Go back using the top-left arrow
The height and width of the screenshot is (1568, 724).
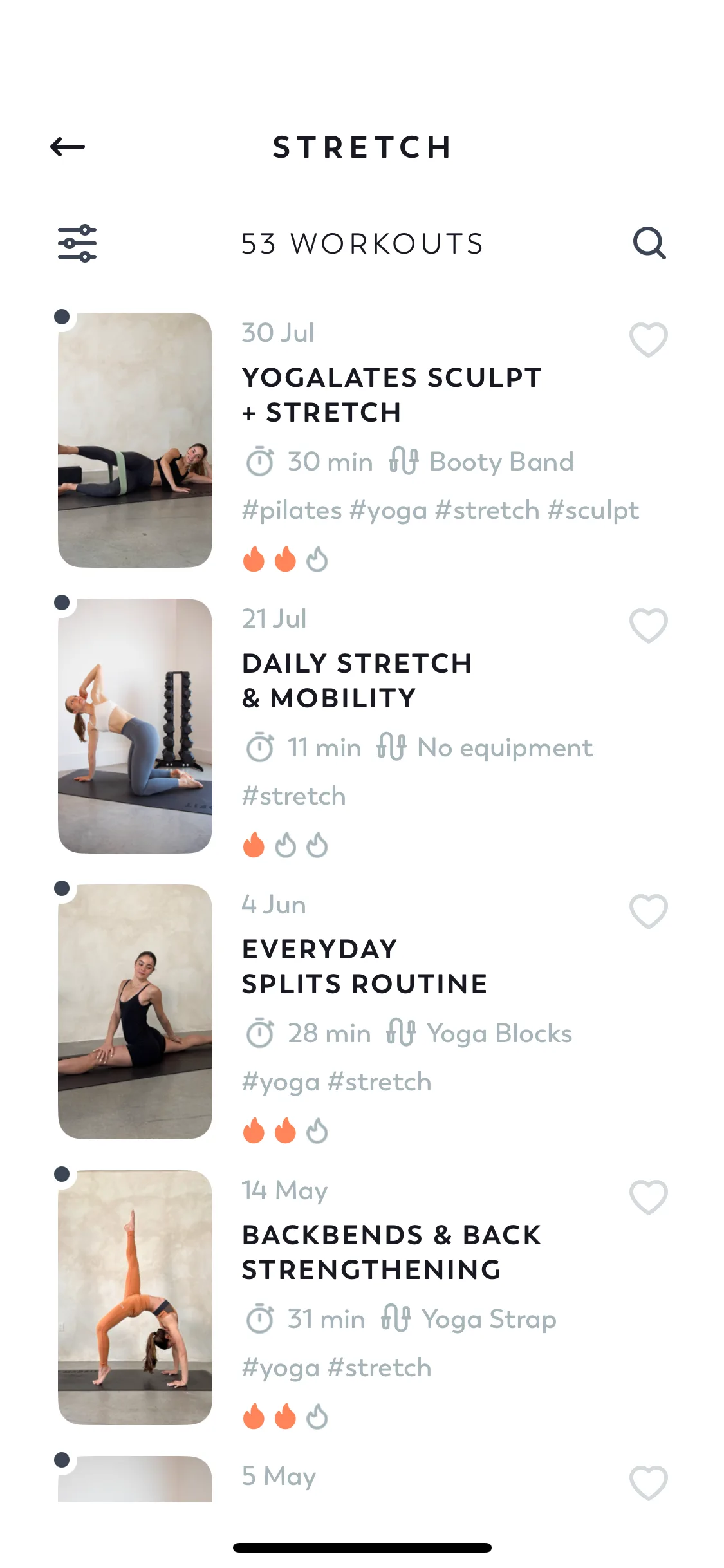pyautogui.click(x=68, y=147)
